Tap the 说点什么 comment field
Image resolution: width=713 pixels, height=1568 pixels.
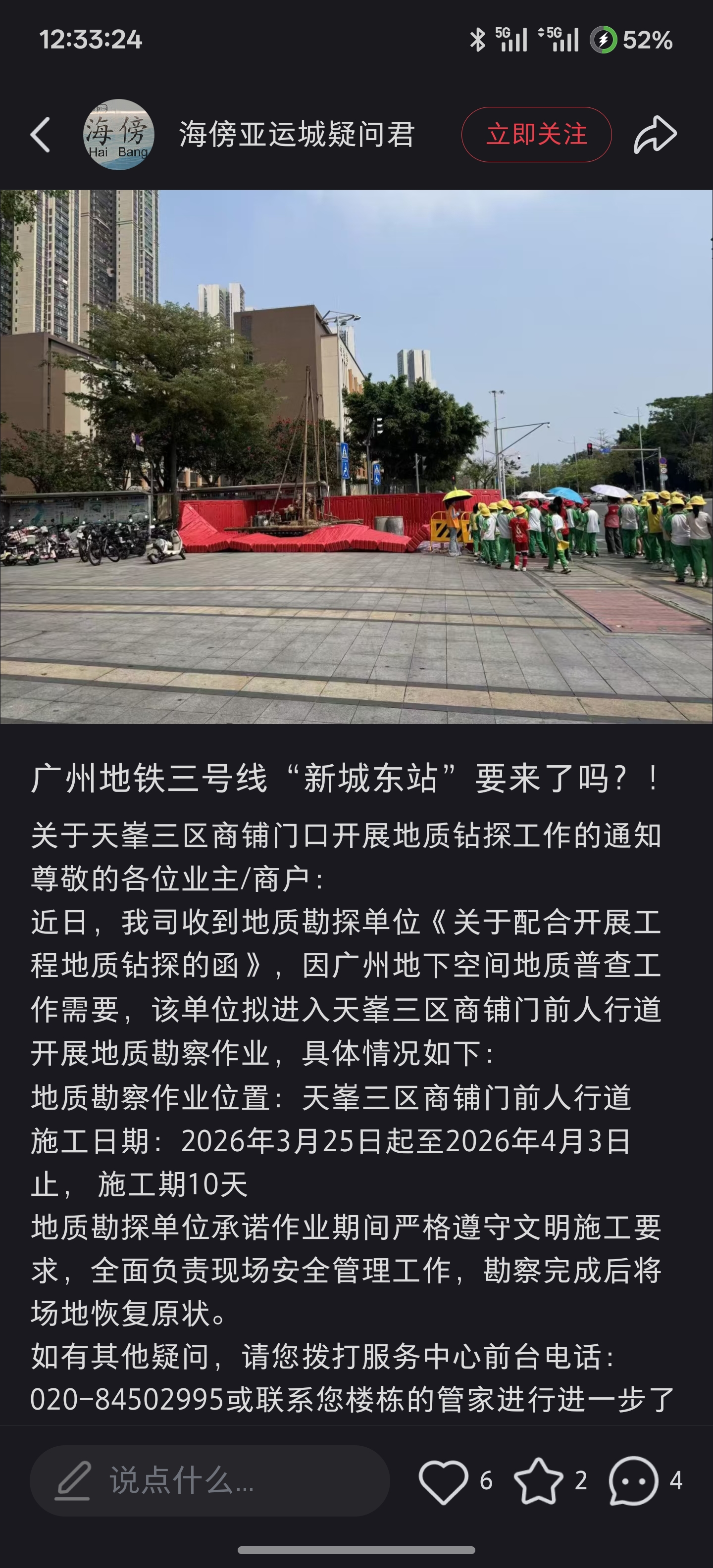(x=210, y=1480)
